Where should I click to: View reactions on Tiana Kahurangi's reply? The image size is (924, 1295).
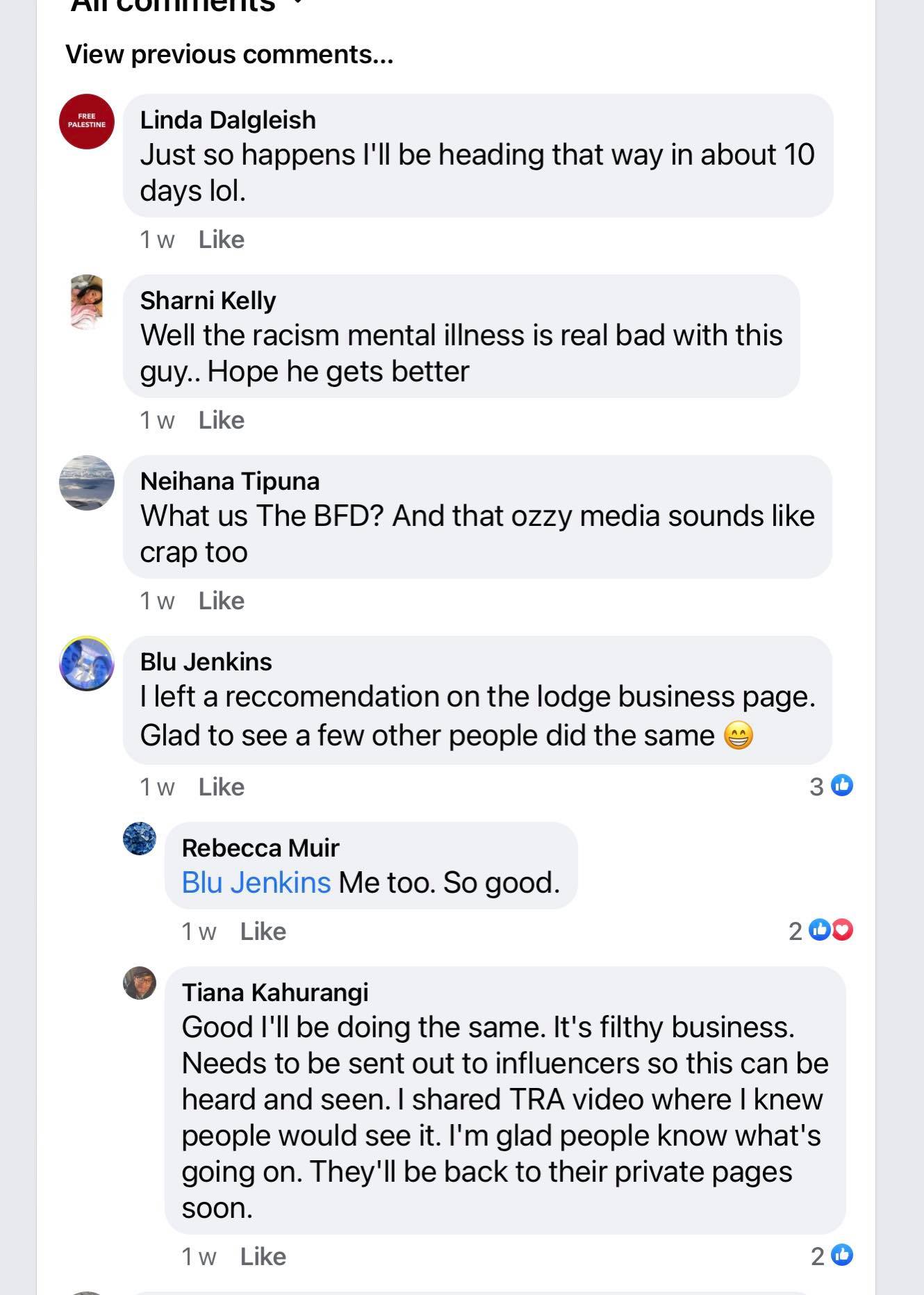click(832, 1255)
